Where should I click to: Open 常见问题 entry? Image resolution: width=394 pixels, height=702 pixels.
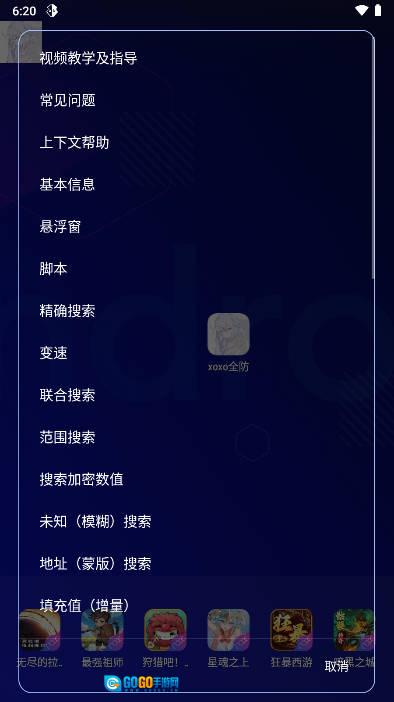pyautogui.click(x=196, y=100)
